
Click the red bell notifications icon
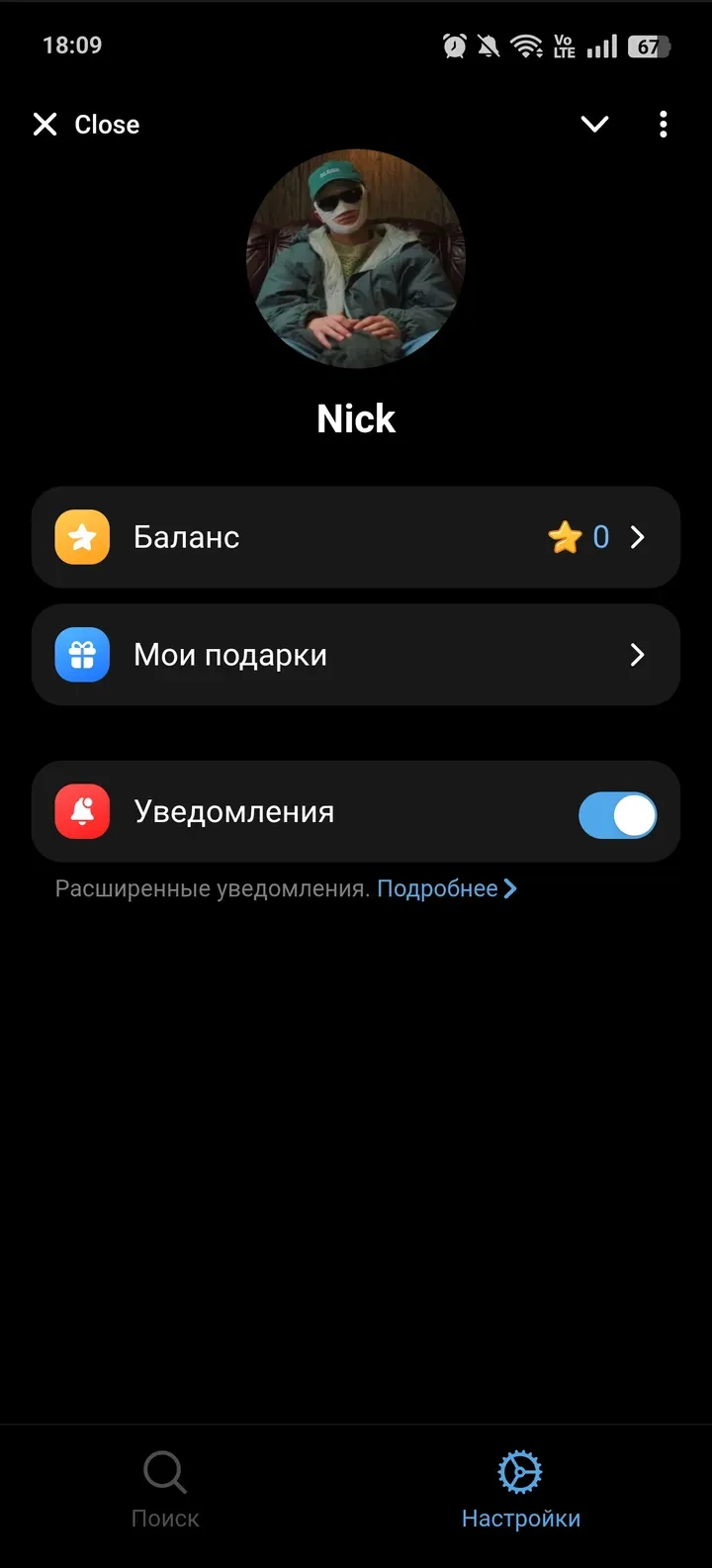[81, 811]
